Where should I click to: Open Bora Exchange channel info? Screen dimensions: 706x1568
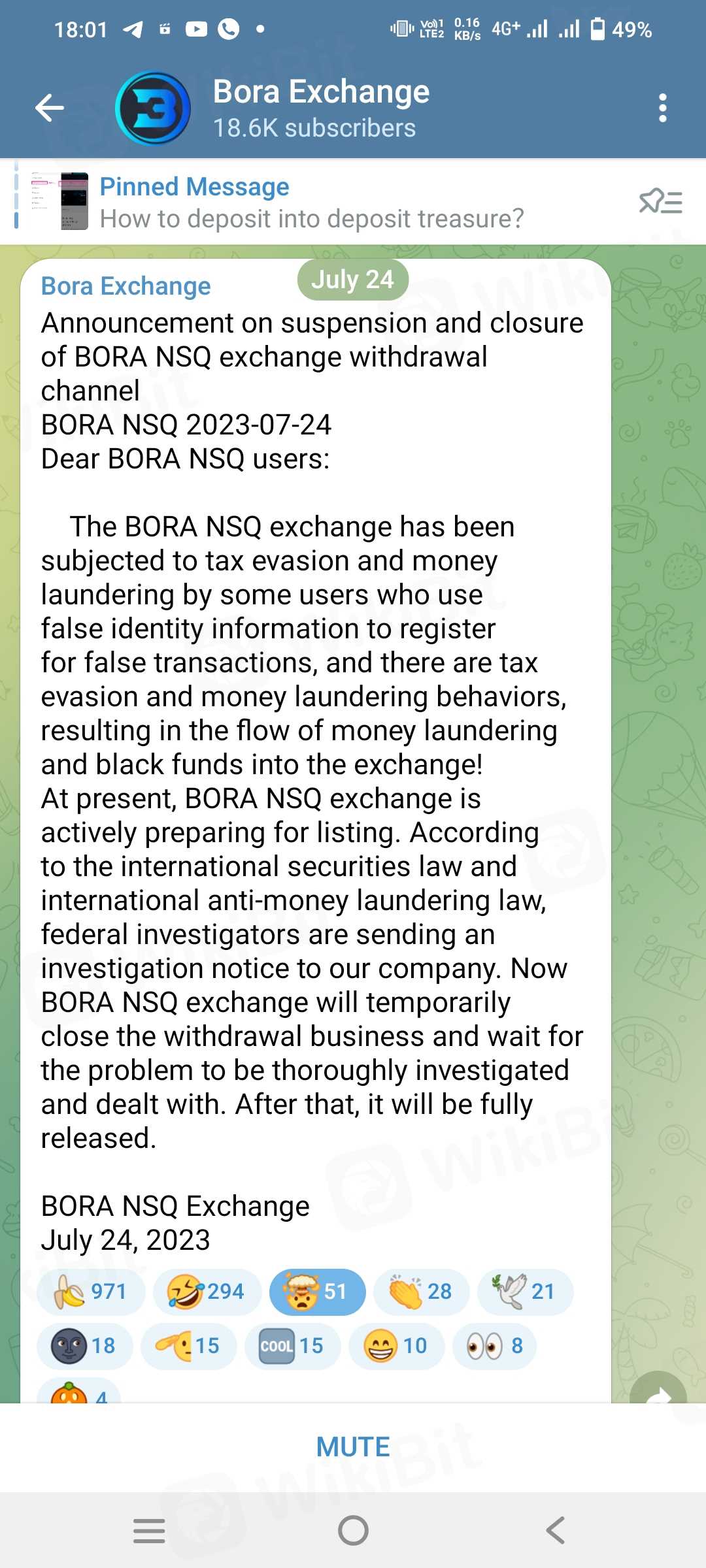320,108
